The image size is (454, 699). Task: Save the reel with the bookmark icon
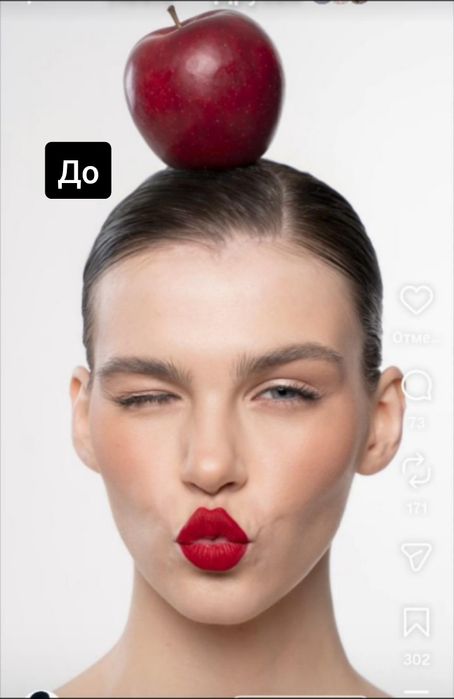click(417, 622)
